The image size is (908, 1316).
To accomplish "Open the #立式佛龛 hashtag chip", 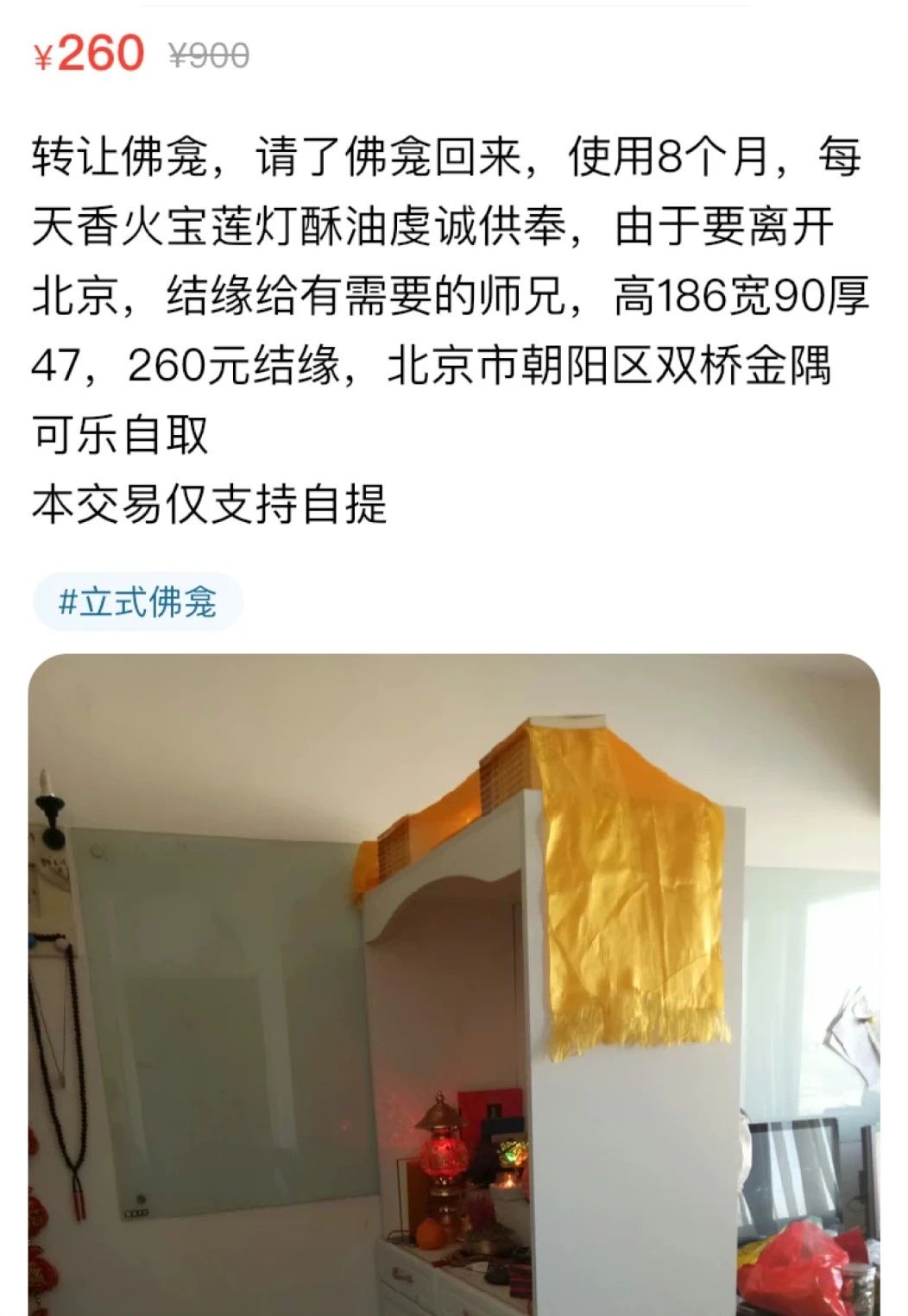I will 137,601.
